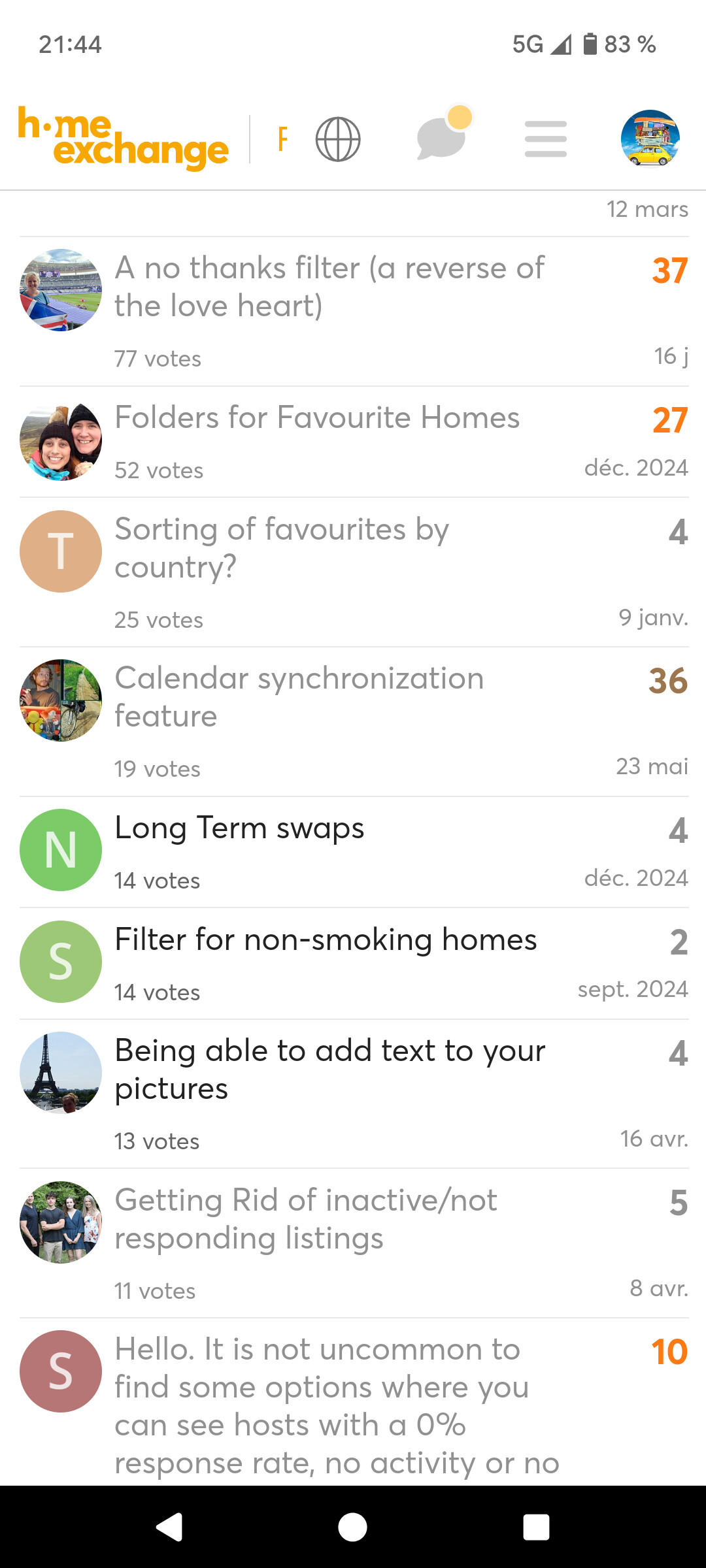706x1568 pixels.
Task: Go to the HomeExchange home logo
Action: click(124, 139)
